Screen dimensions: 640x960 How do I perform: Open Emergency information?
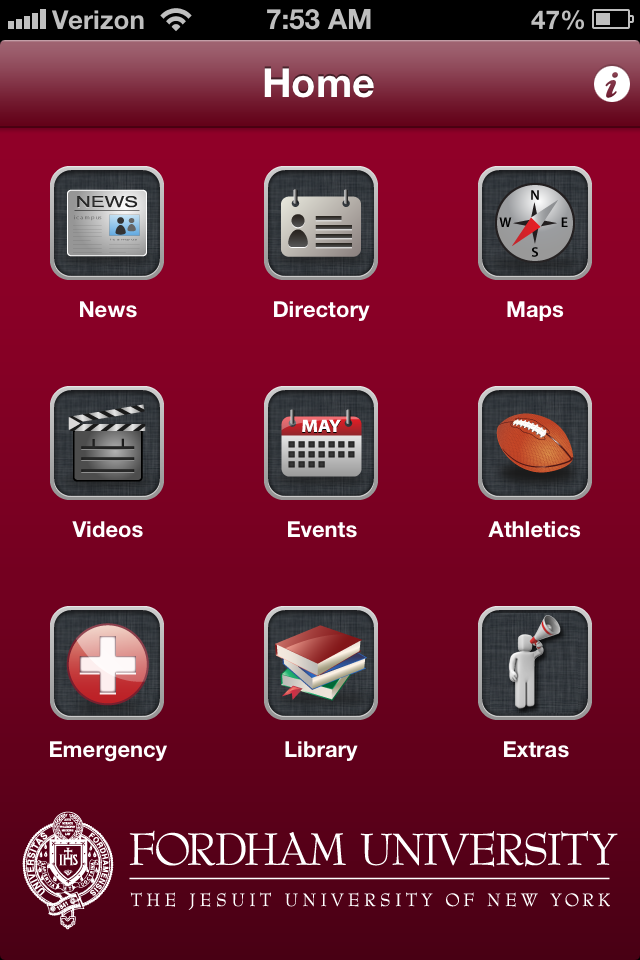click(107, 662)
